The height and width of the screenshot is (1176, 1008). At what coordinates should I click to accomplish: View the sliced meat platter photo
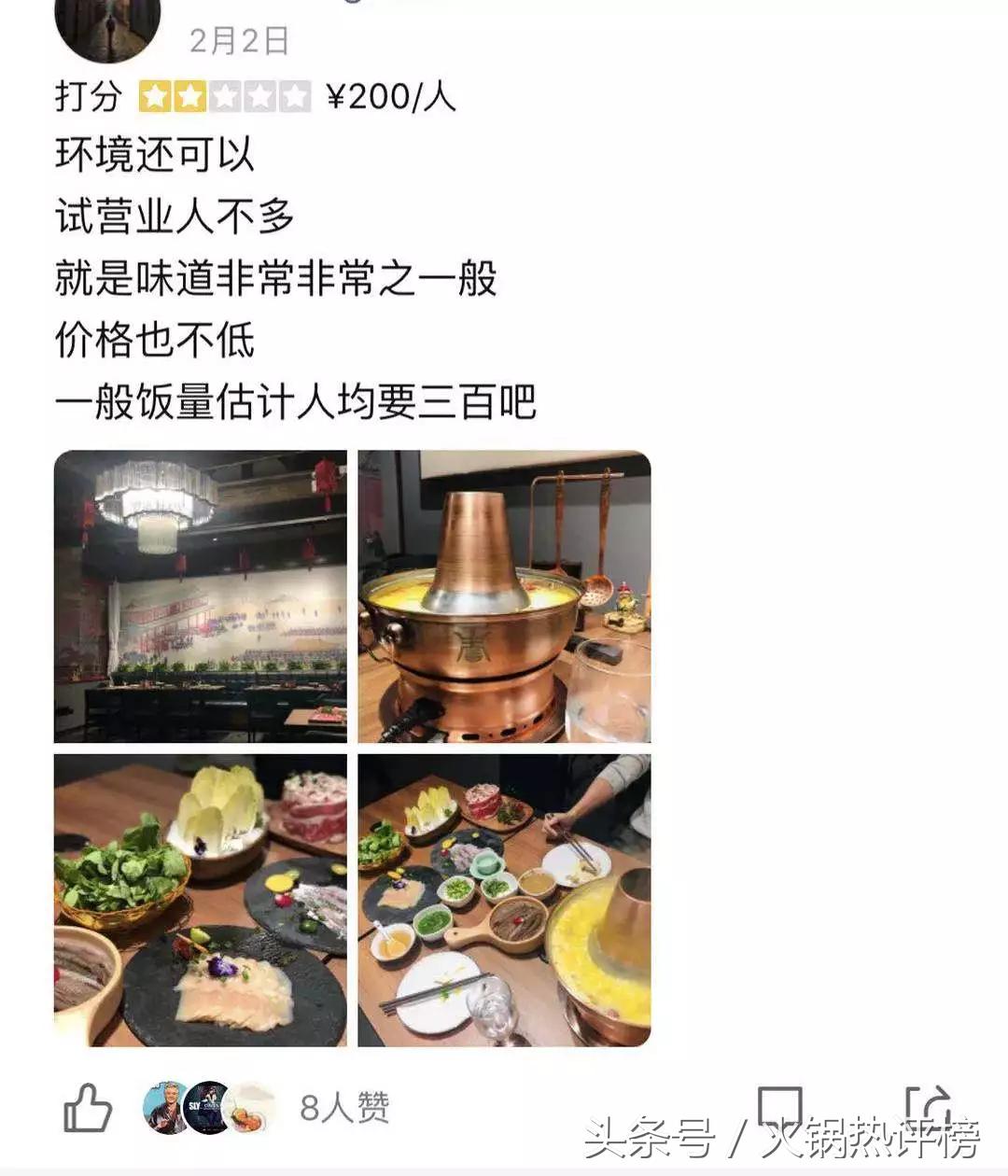point(199,901)
